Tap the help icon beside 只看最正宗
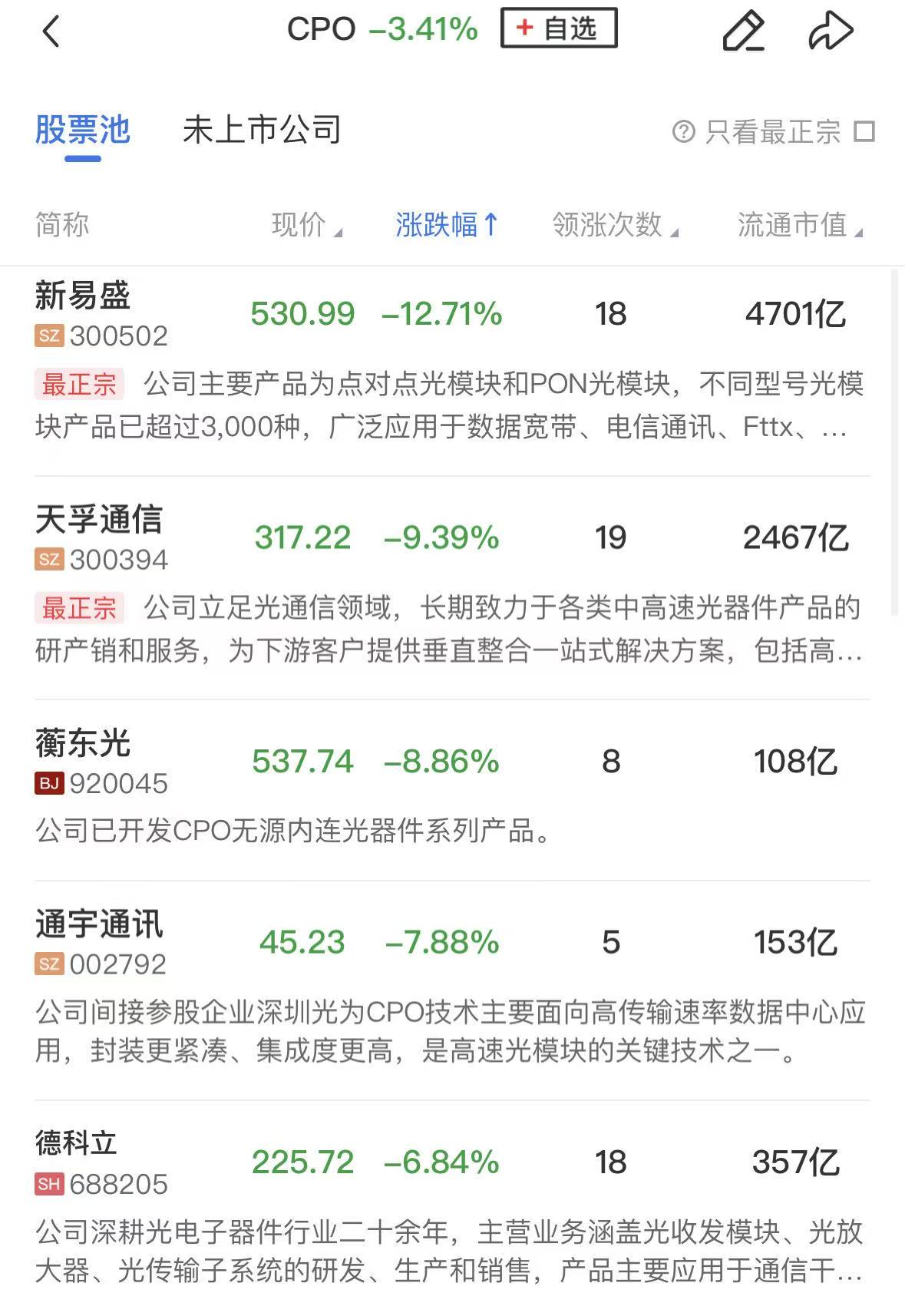The width and height of the screenshot is (905, 1316). pos(683,132)
